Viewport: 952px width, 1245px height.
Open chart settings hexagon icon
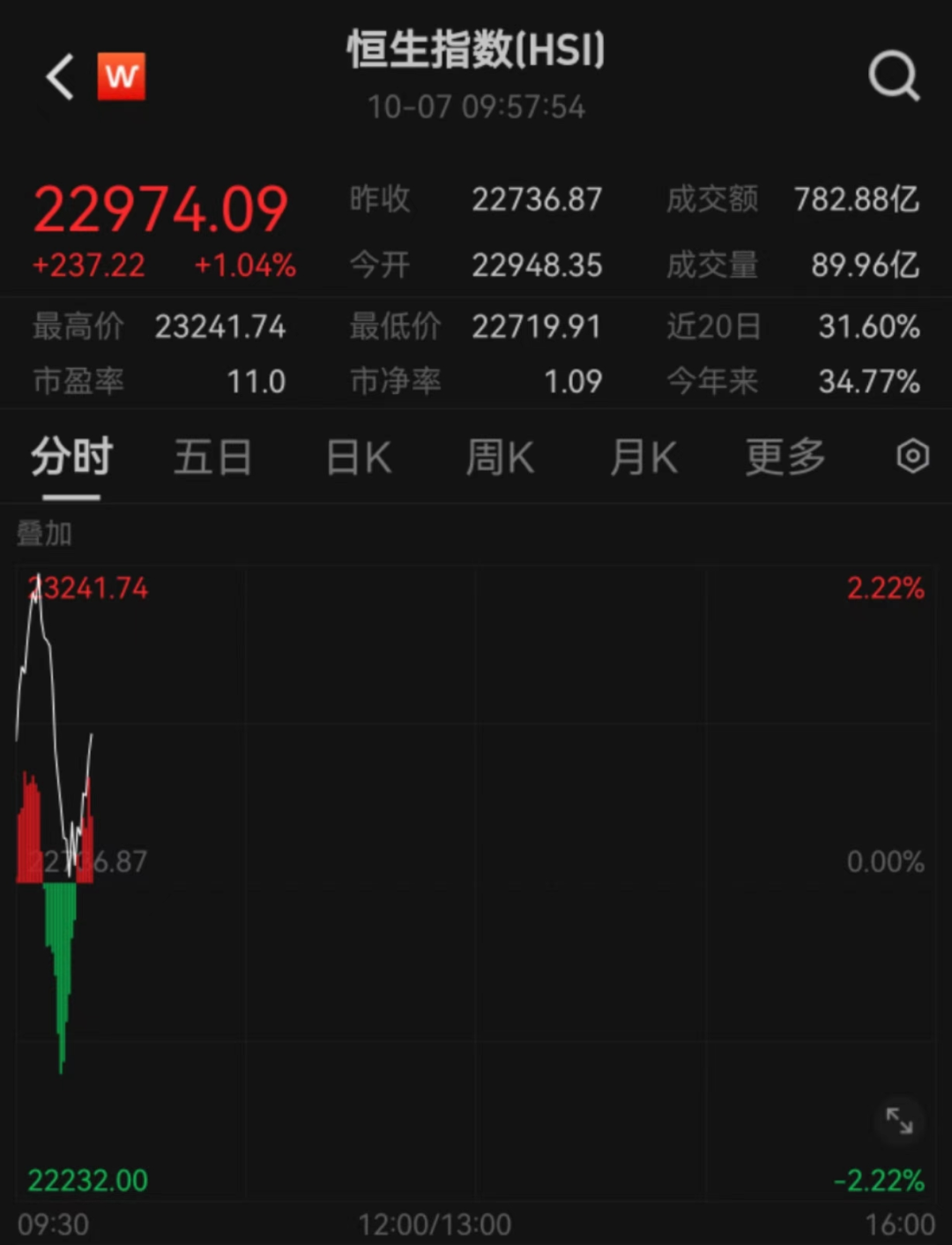[x=912, y=456]
